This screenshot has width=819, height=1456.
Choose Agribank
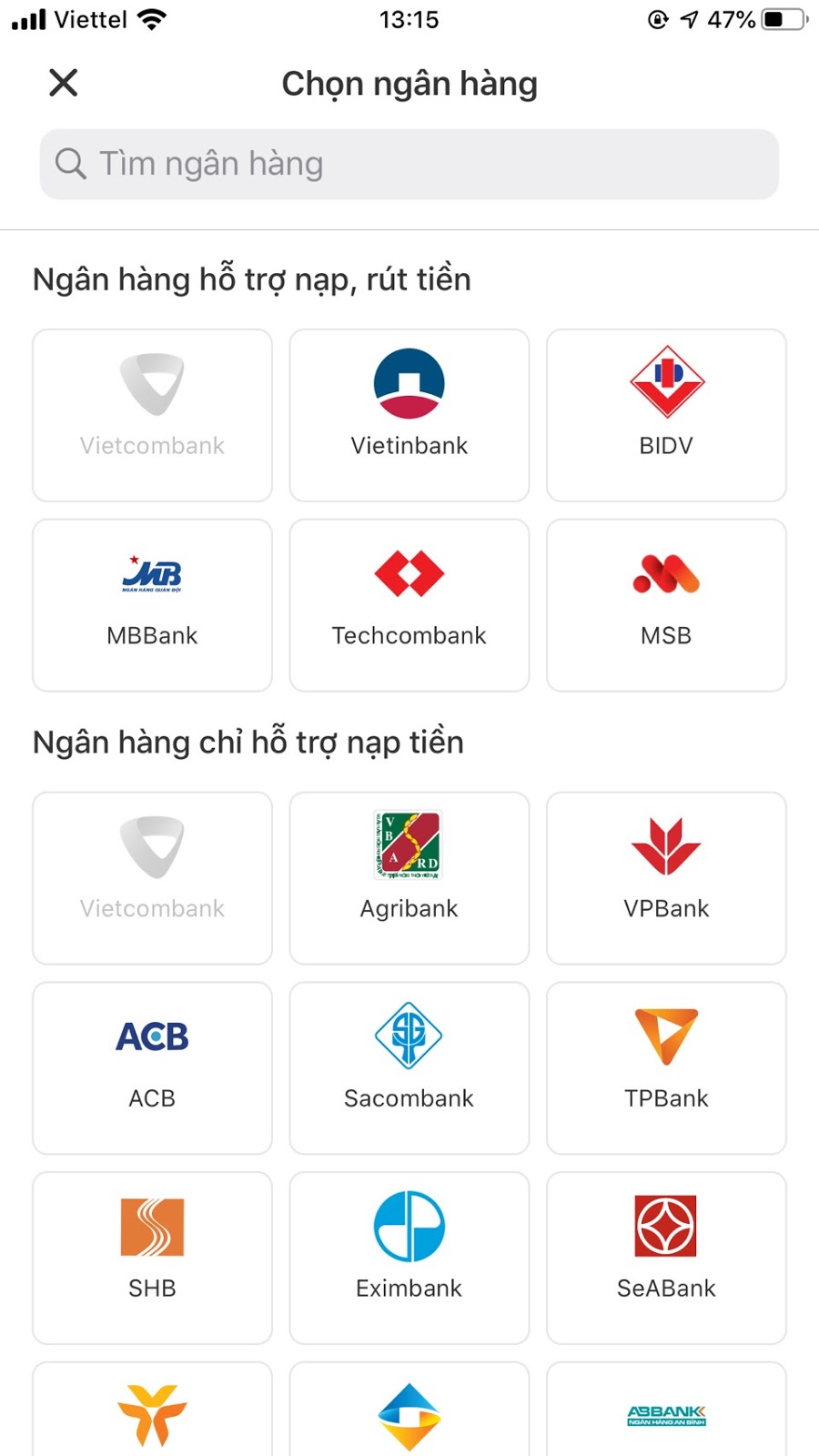point(409,878)
